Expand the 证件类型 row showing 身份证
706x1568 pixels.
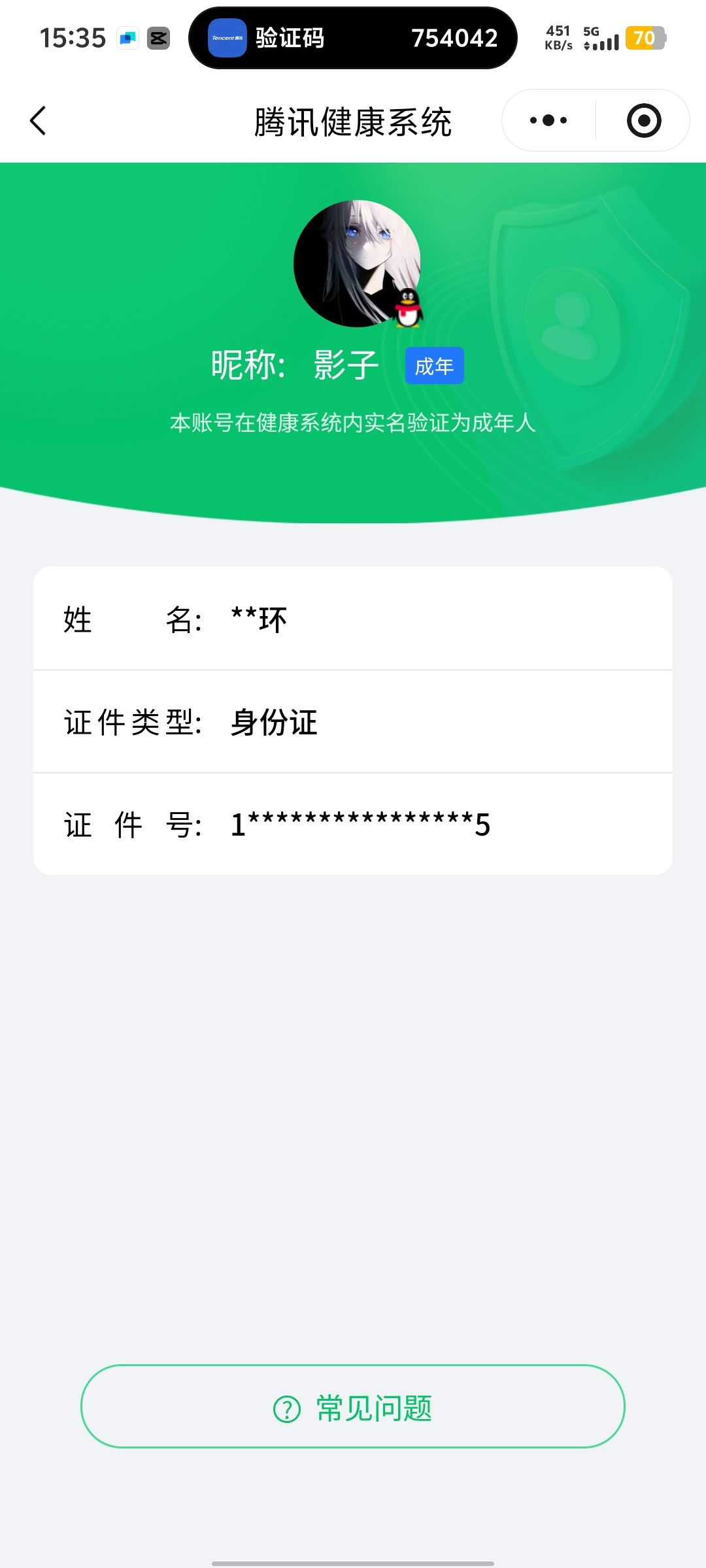point(353,723)
